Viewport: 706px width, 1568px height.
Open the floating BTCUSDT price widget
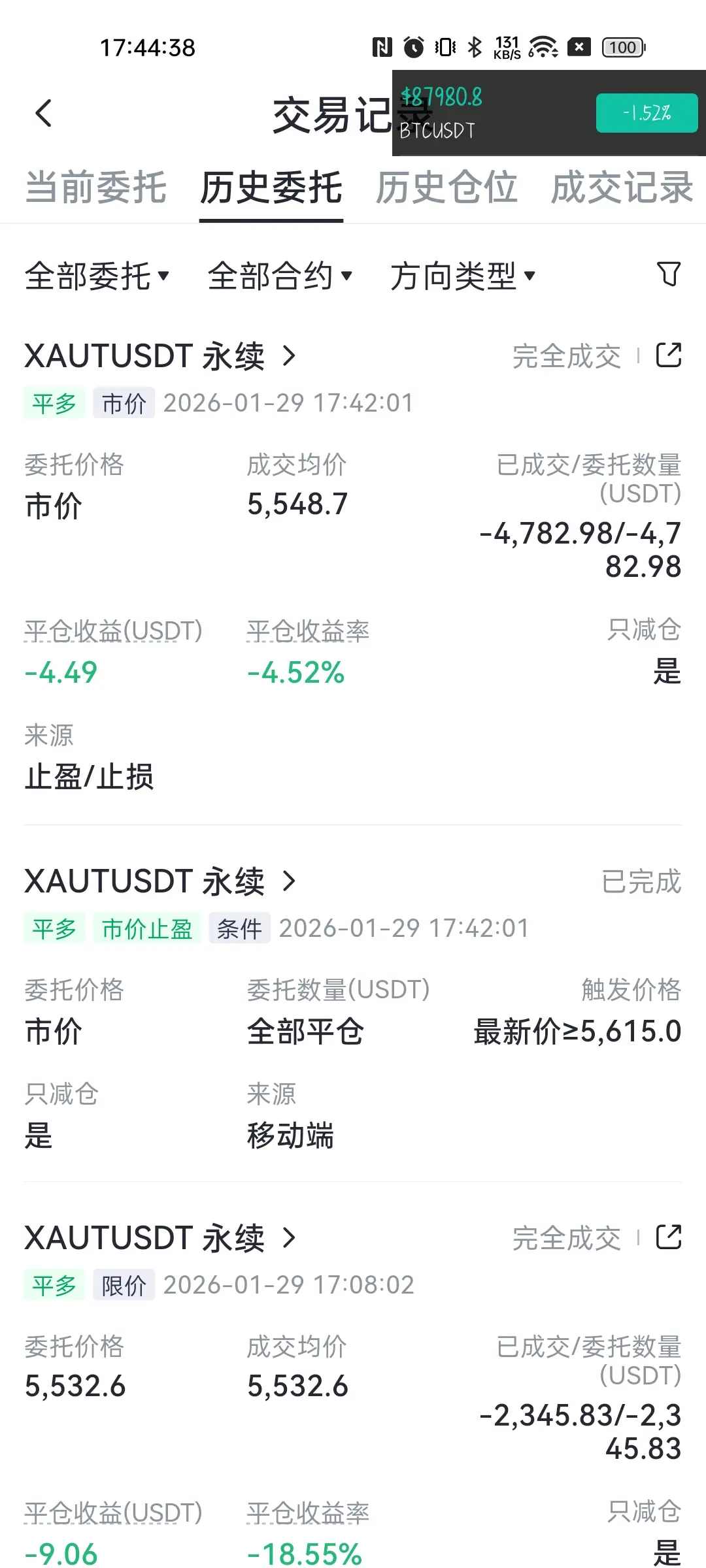(549, 113)
